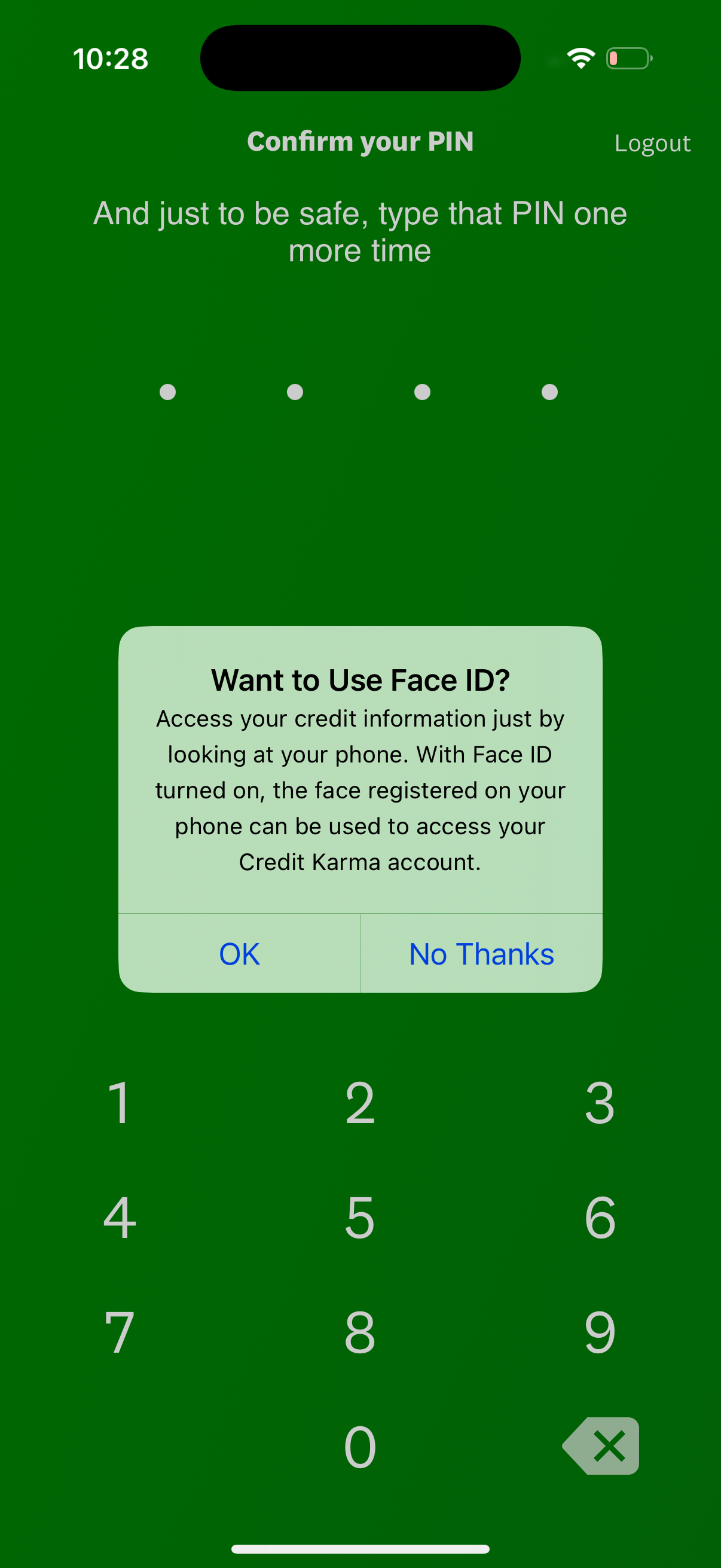The width and height of the screenshot is (721, 1568).
Task: Select the first PIN entry dot
Action: [x=169, y=393]
